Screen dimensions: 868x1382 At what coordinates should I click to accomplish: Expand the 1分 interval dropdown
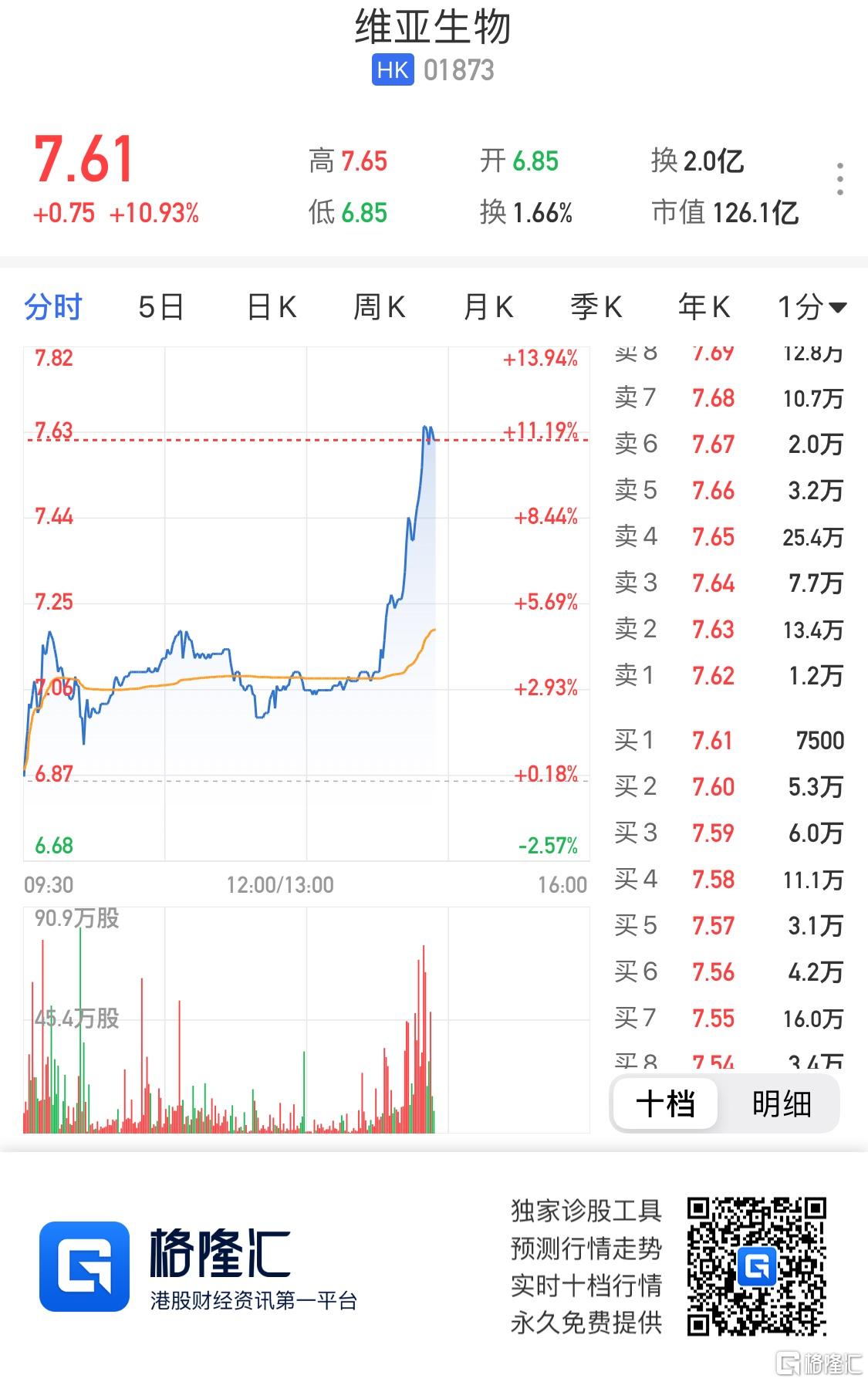[x=812, y=307]
